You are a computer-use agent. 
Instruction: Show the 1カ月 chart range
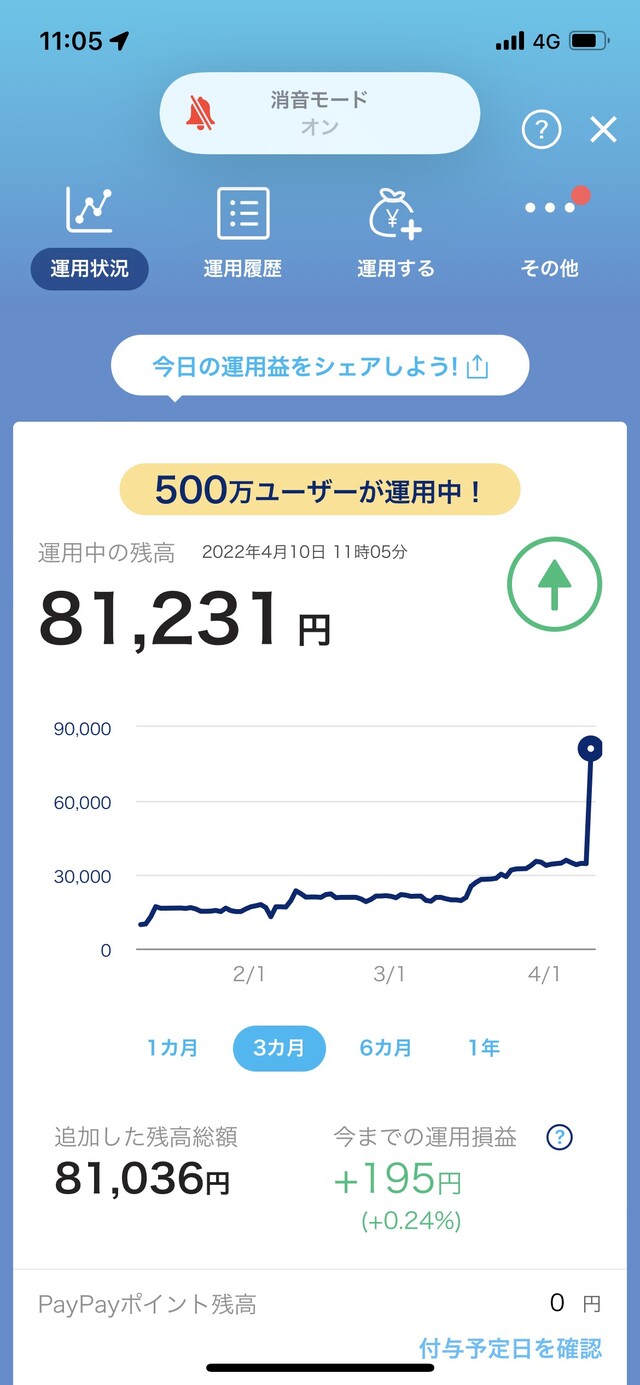(172, 1048)
